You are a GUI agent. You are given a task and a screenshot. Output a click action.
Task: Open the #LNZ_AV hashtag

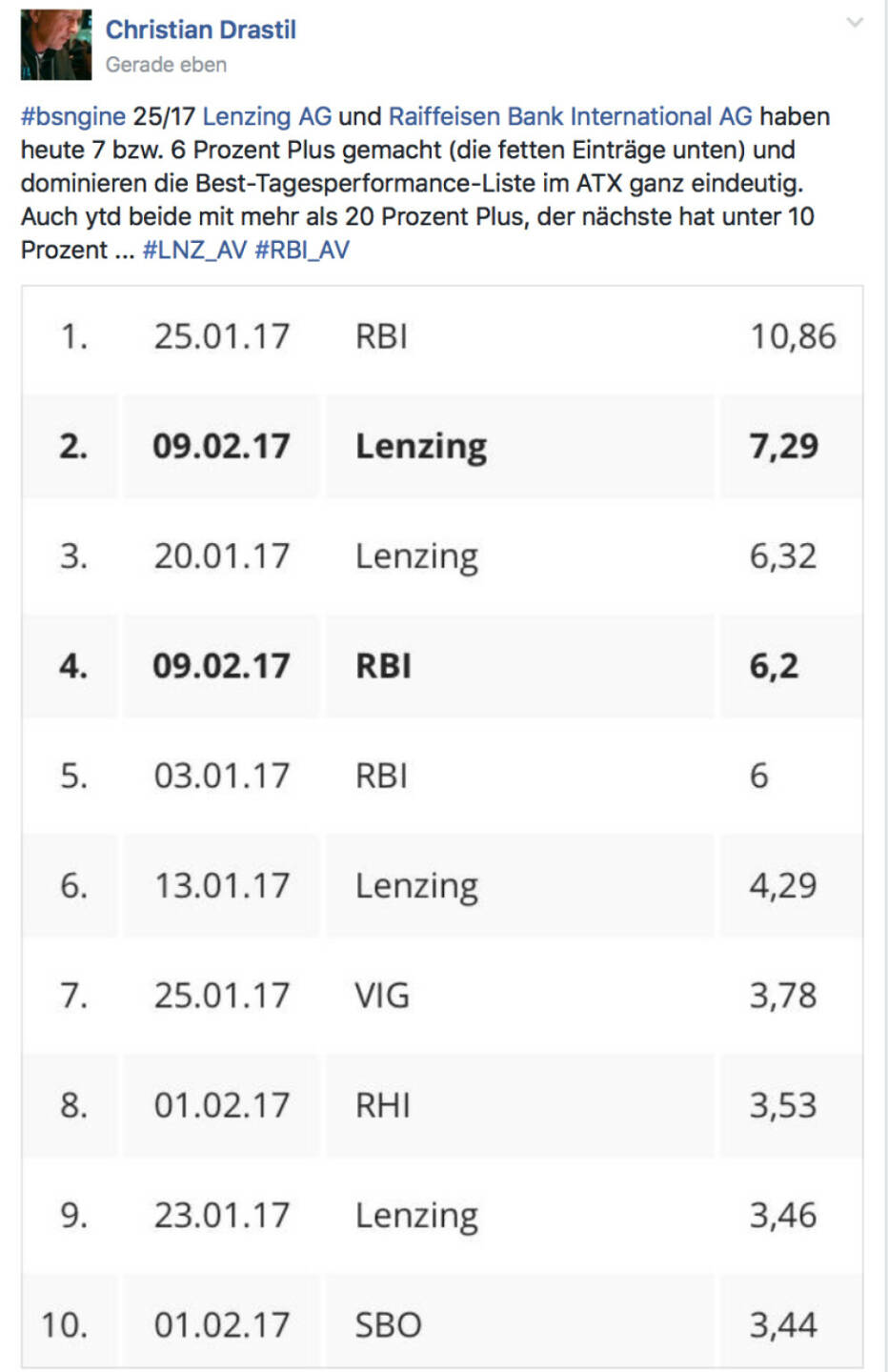tap(194, 250)
